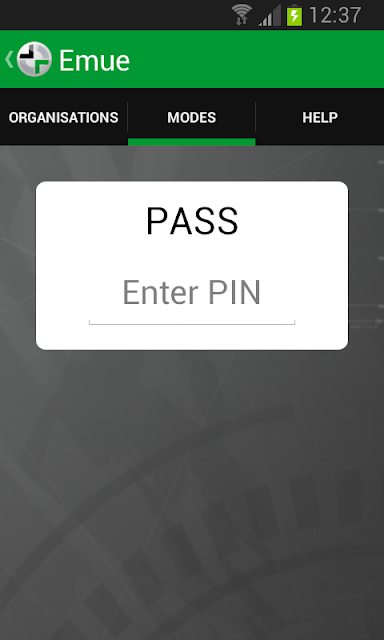Switch to the Organisations tab

pyautogui.click(x=64, y=118)
